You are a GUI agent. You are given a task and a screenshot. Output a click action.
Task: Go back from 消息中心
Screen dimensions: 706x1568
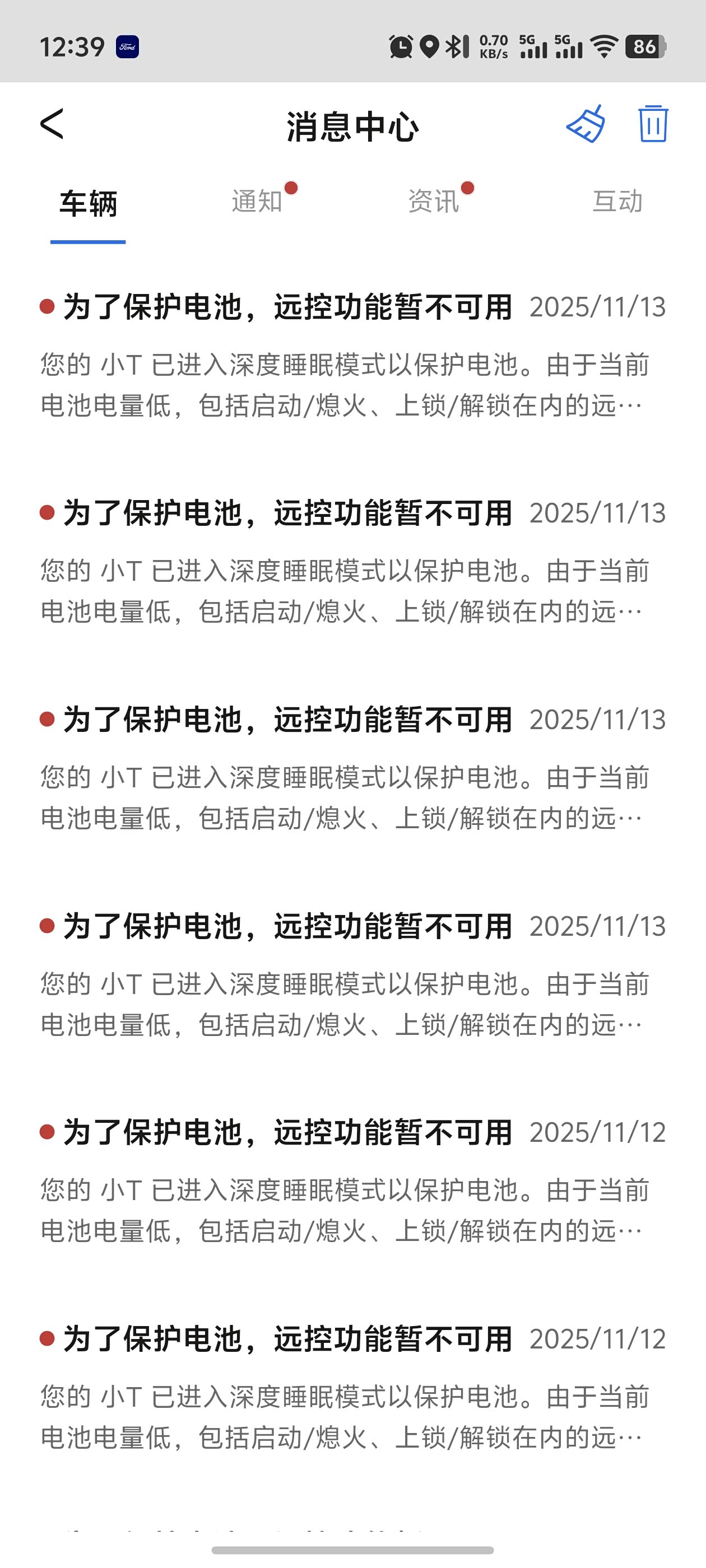[52, 125]
